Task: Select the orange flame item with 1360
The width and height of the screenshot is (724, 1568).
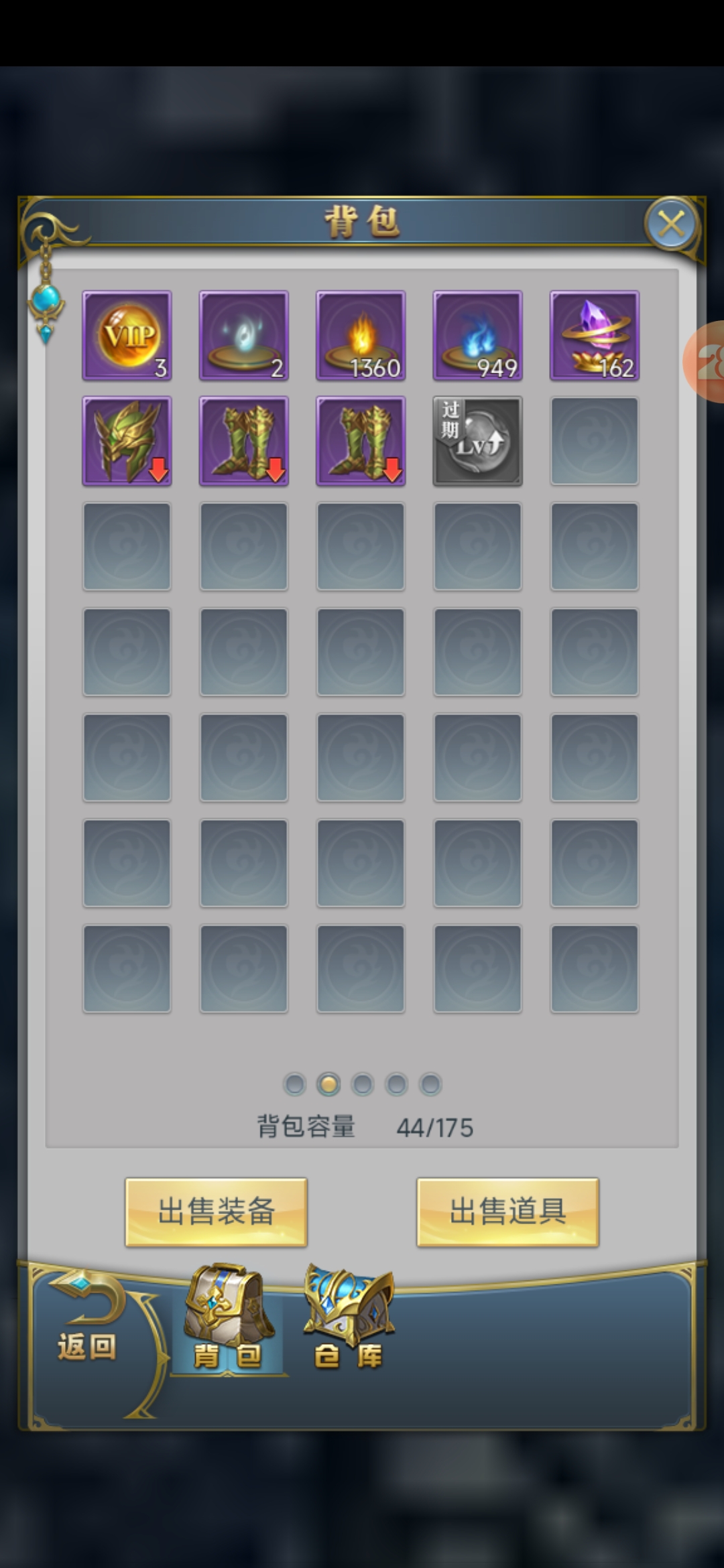Action: click(x=361, y=336)
